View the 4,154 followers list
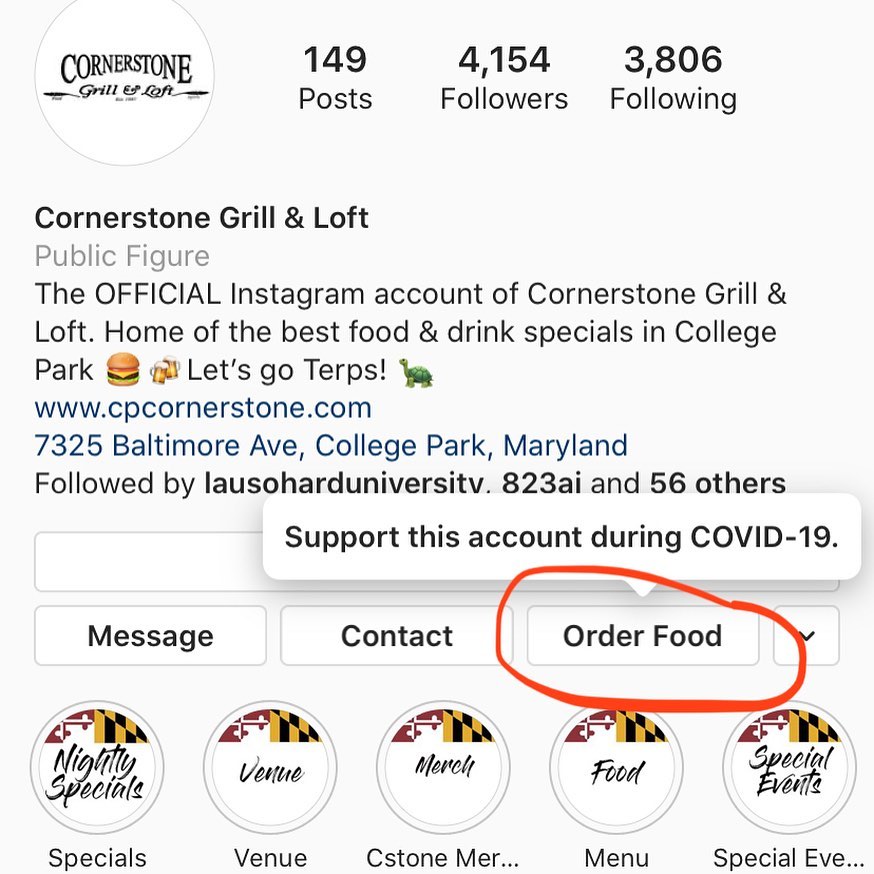Image resolution: width=874 pixels, height=874 pixels. click(504, 78)
